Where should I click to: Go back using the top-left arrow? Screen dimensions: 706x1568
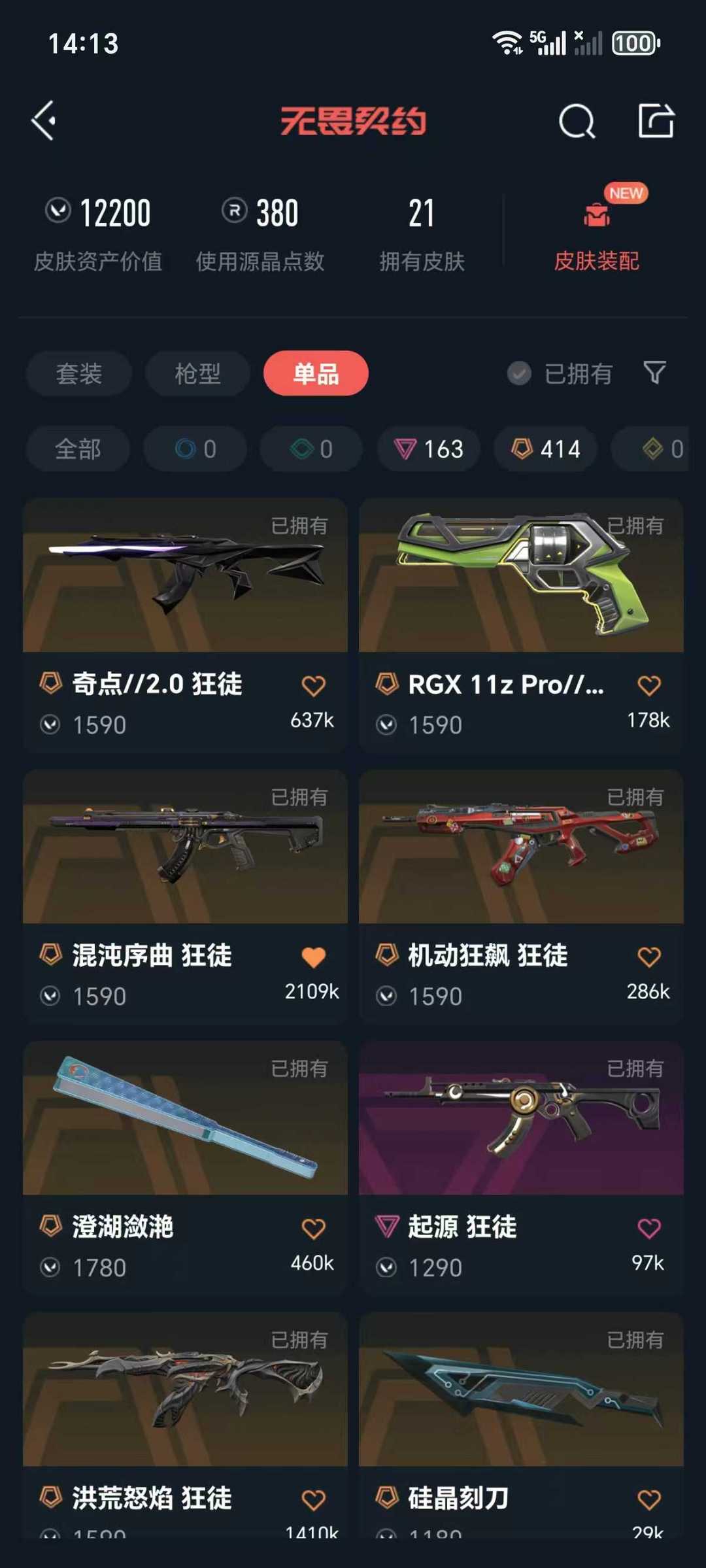(44, 120)
